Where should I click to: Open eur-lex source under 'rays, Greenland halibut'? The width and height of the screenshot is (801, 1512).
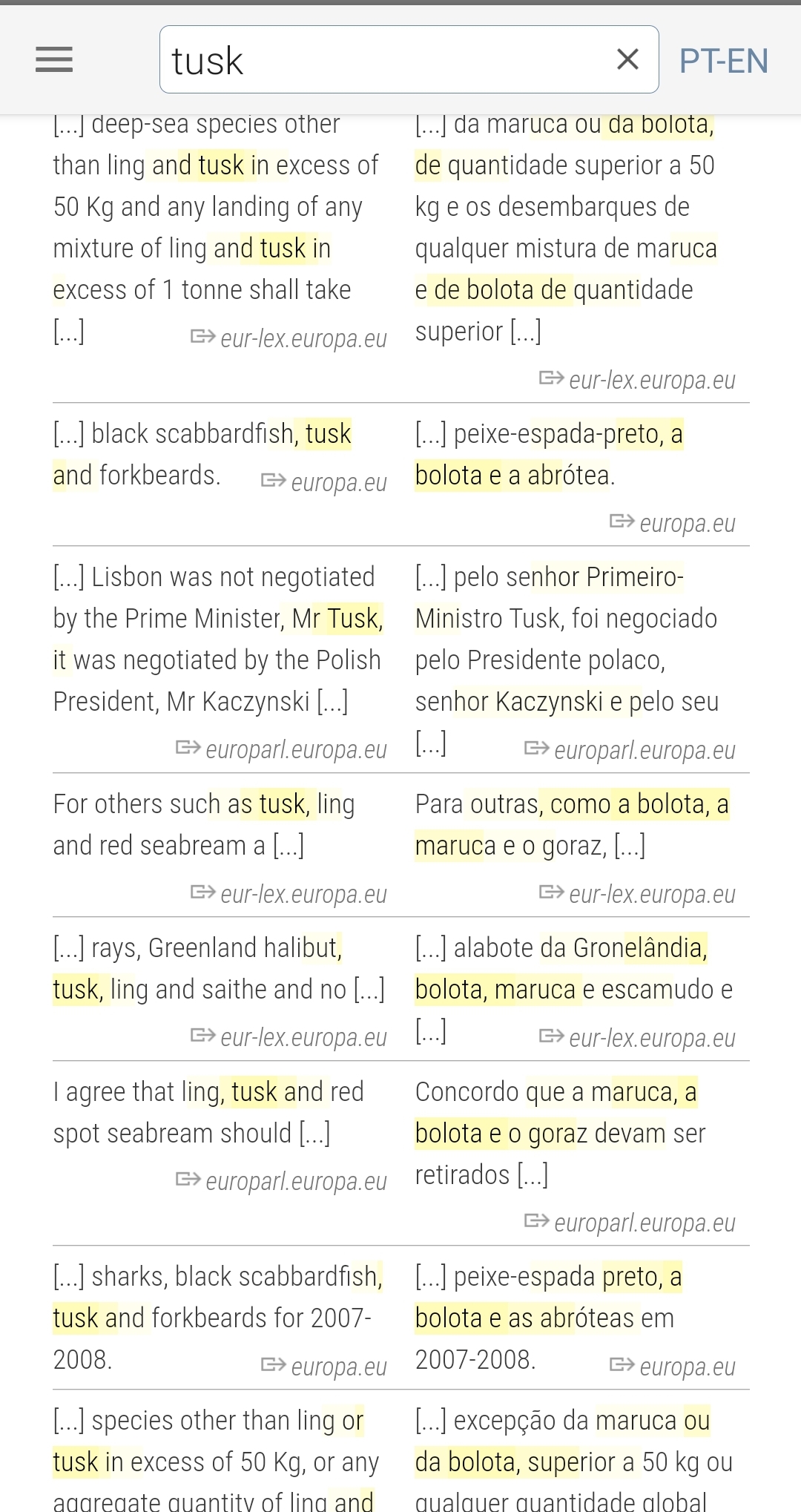click(x=289, y=1037)
